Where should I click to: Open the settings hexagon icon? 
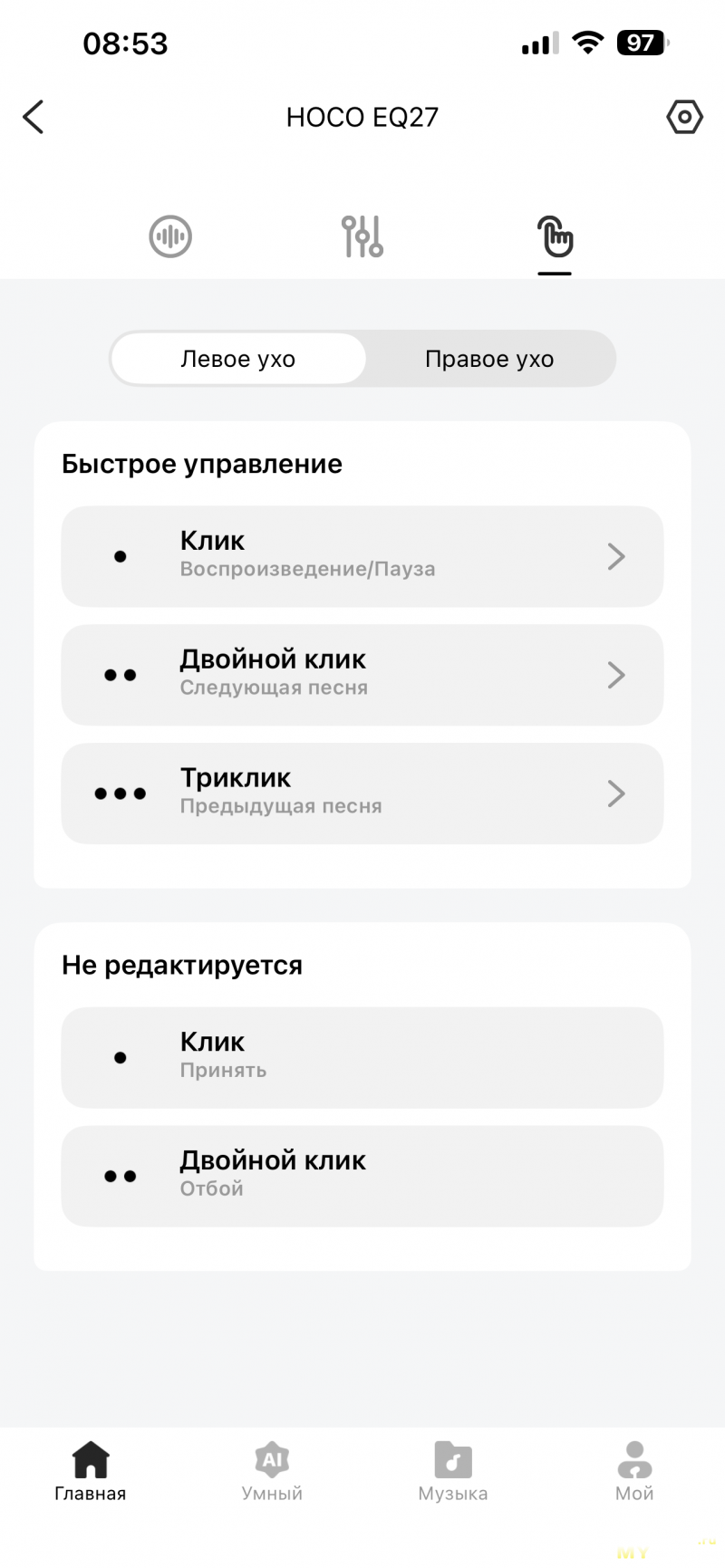point(684,117)
